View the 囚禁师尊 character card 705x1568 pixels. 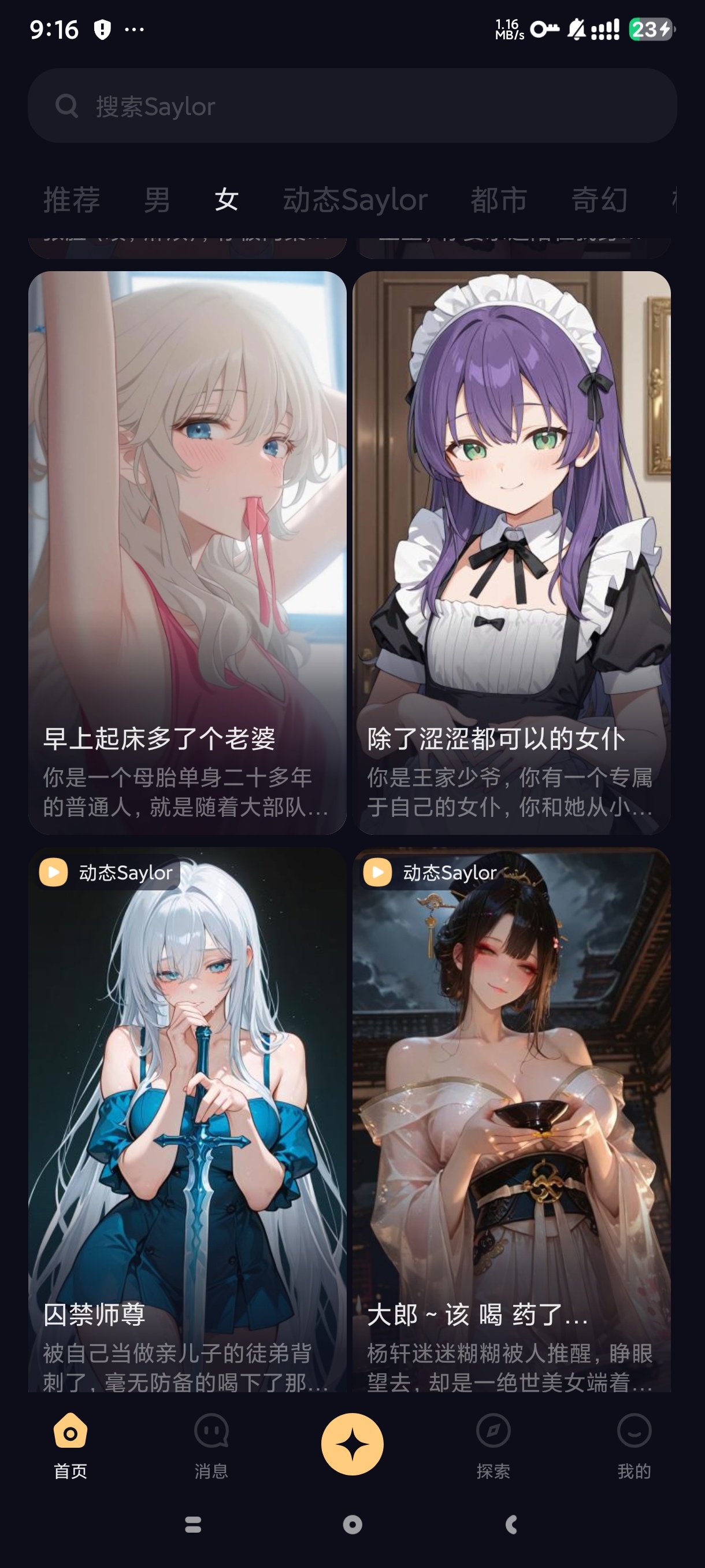point(187,1120)
